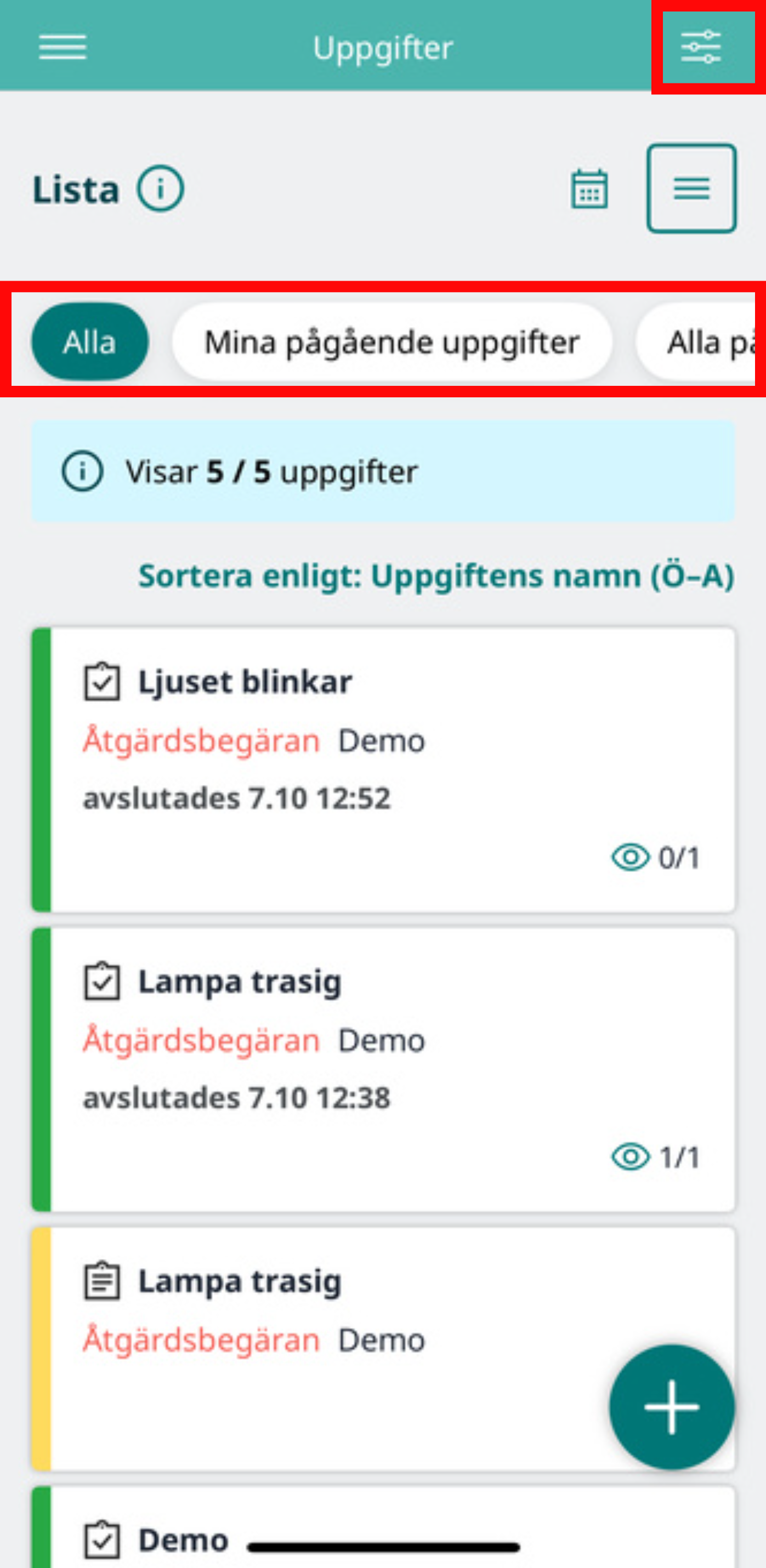Select the list view button

(691, 188)
